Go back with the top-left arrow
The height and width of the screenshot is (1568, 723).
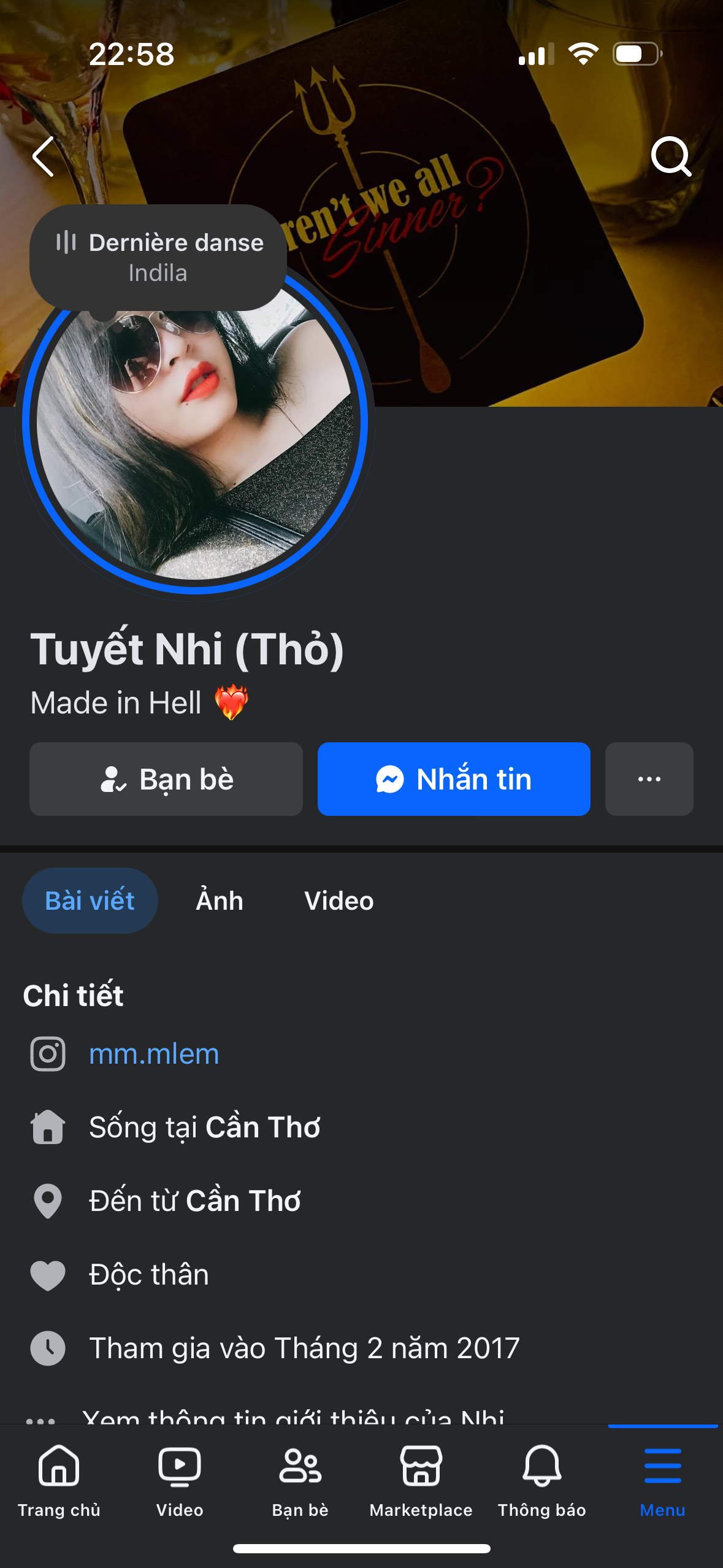(x=44, y=156)
